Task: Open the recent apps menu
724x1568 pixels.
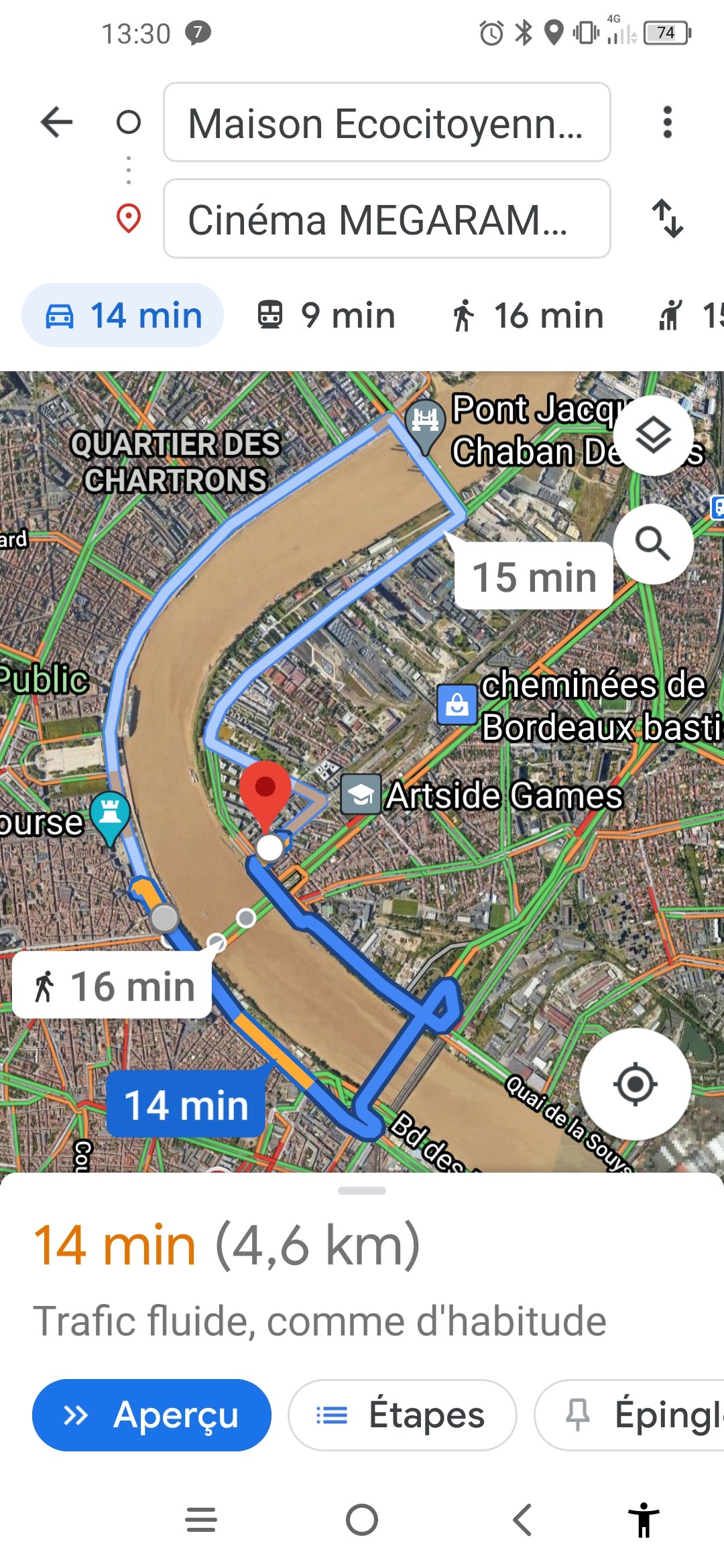Action: [201, 1520]
